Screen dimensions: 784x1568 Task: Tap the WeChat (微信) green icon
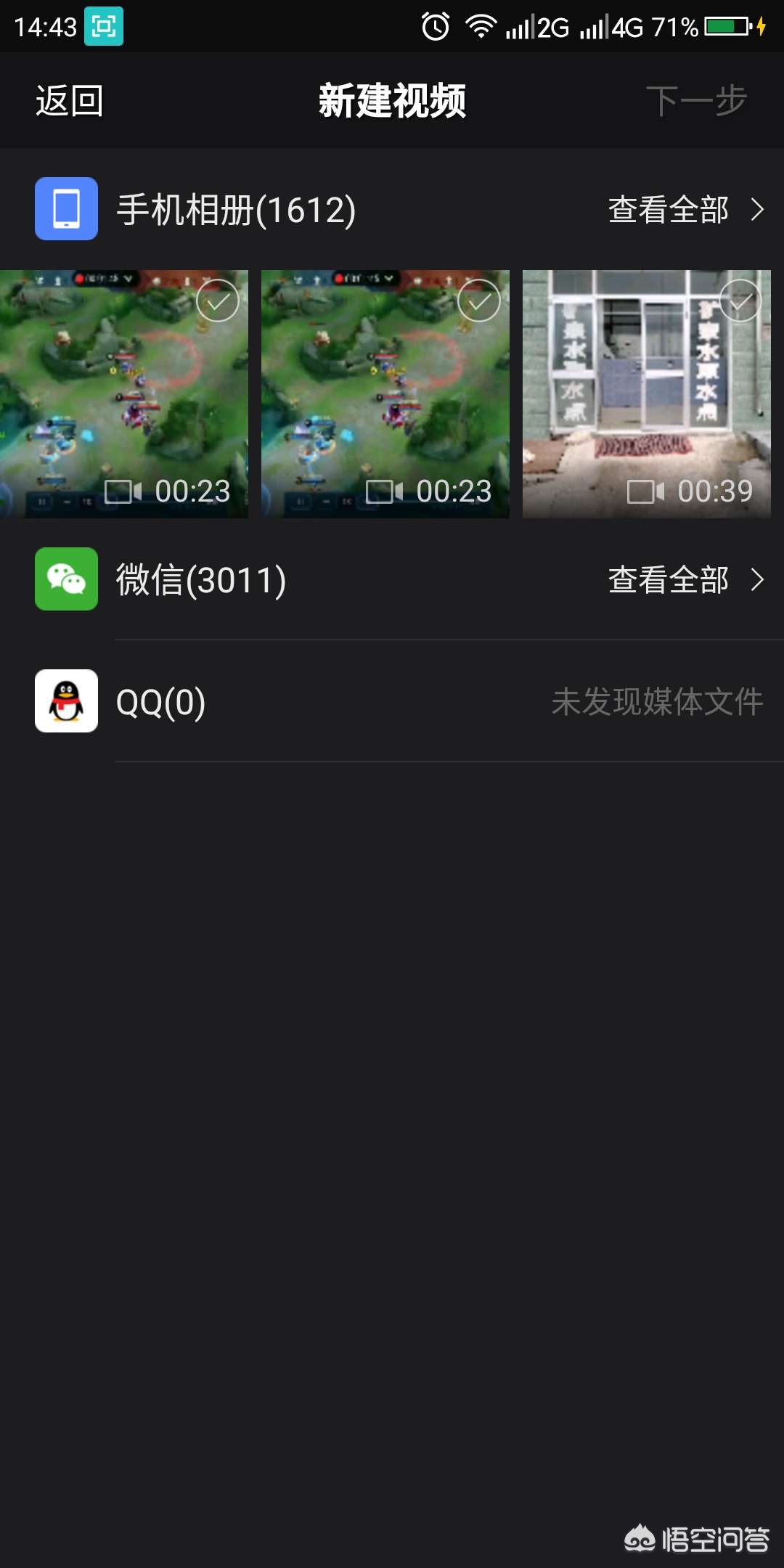pyautogui.click(x=65, y=579)
